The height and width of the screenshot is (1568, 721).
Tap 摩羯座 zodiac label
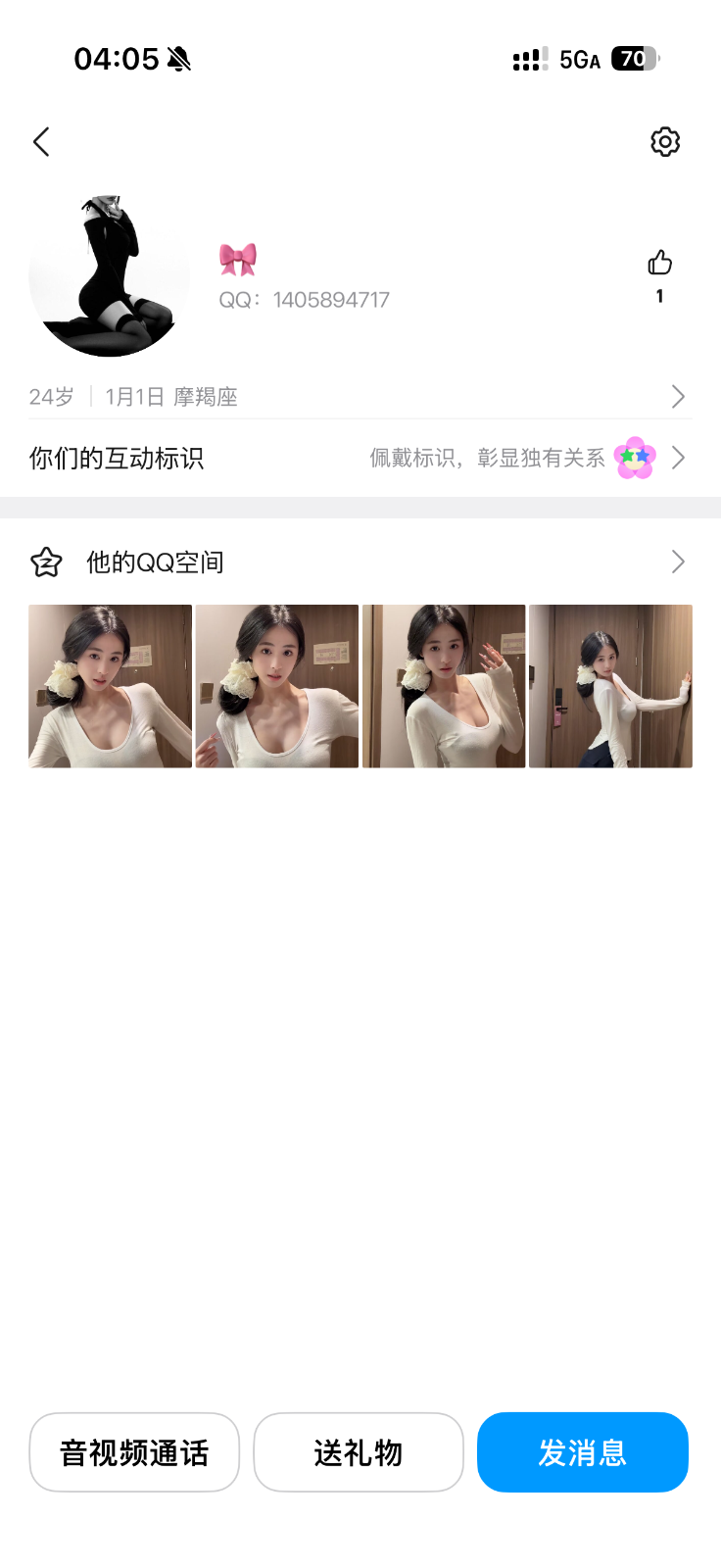coord(209,397)
